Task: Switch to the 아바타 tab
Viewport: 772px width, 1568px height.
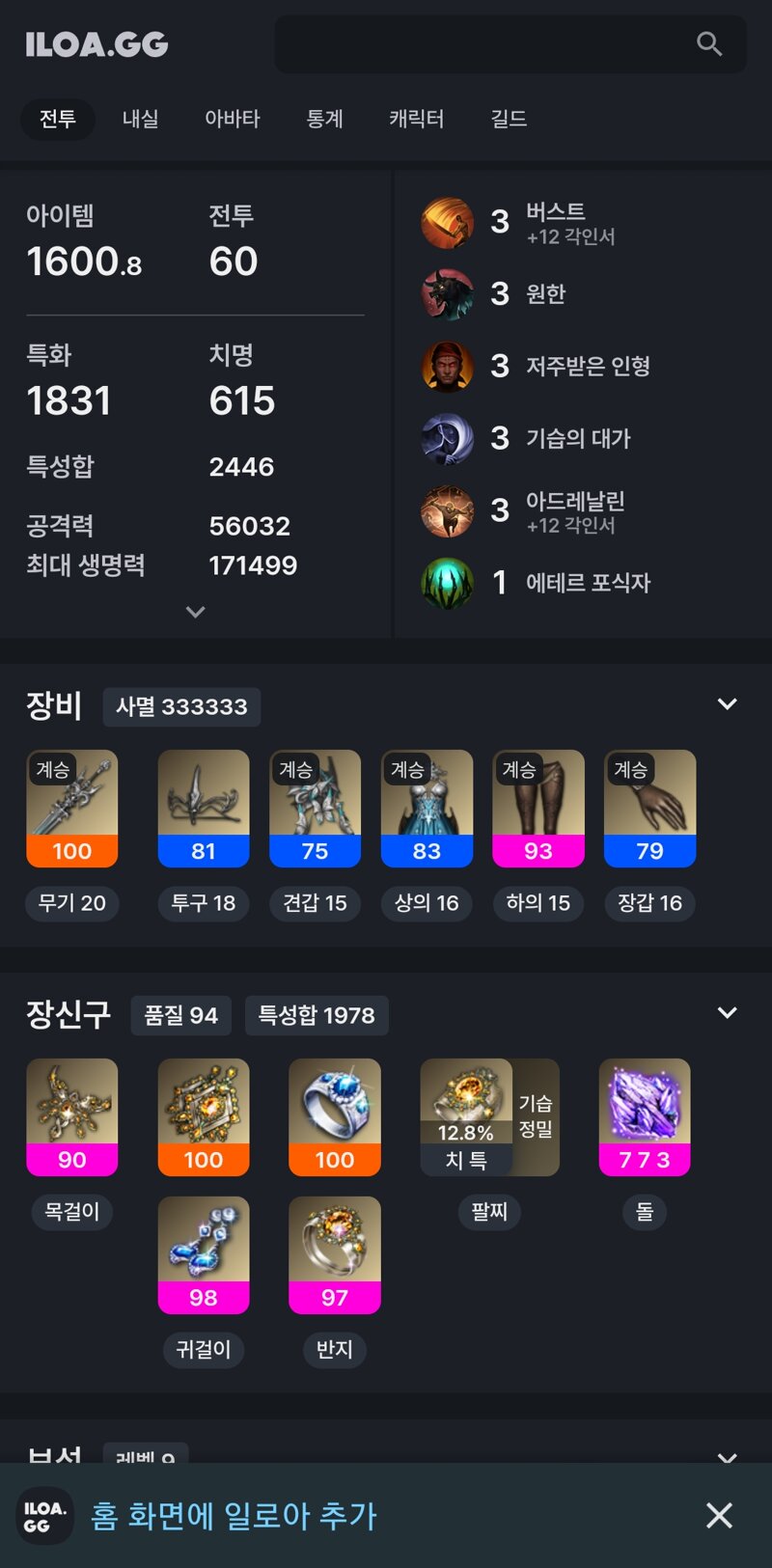Action: [x=233, y=119]
